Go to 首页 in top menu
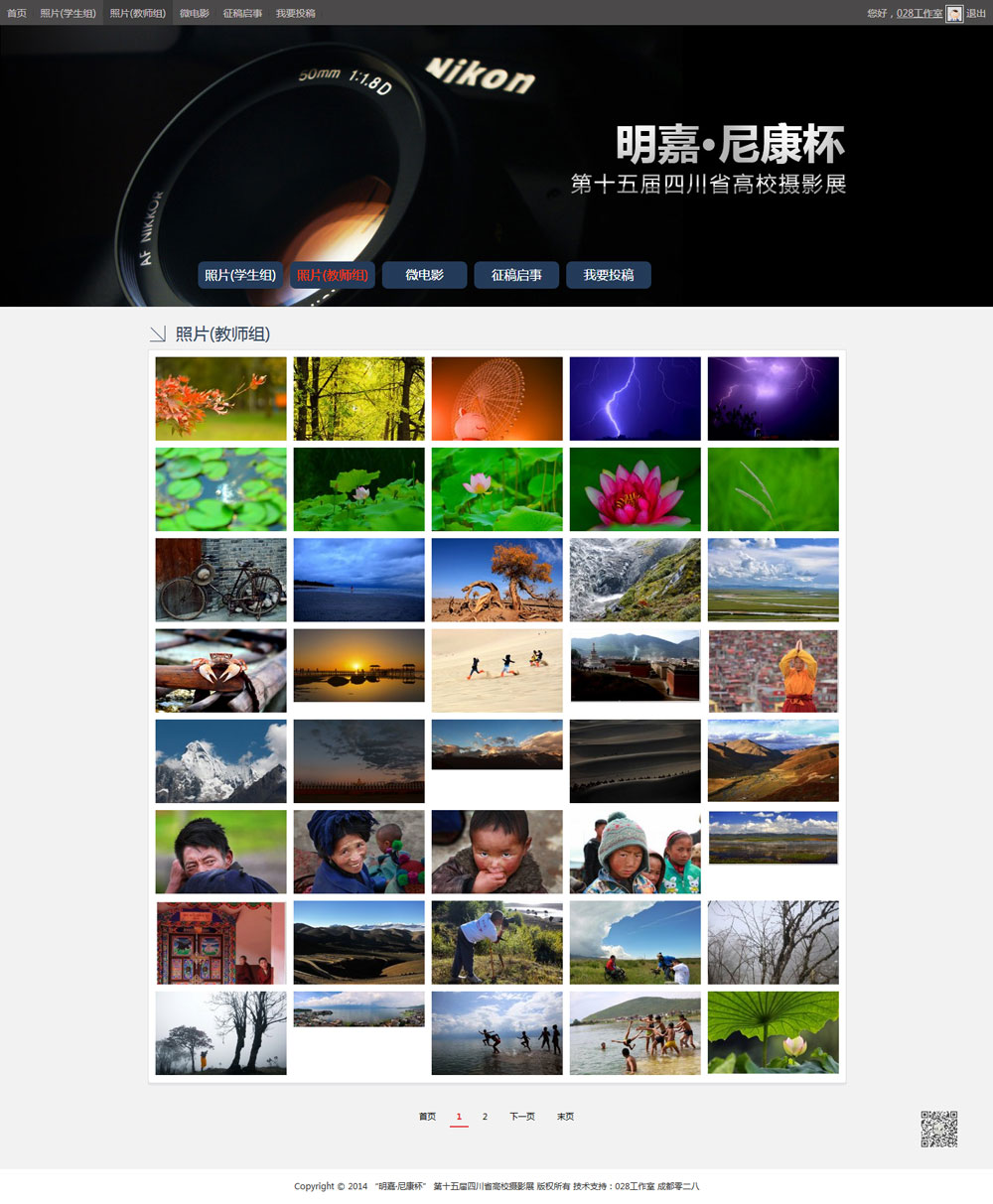Viewport: 993px width, 1204px height. [17, 13]
